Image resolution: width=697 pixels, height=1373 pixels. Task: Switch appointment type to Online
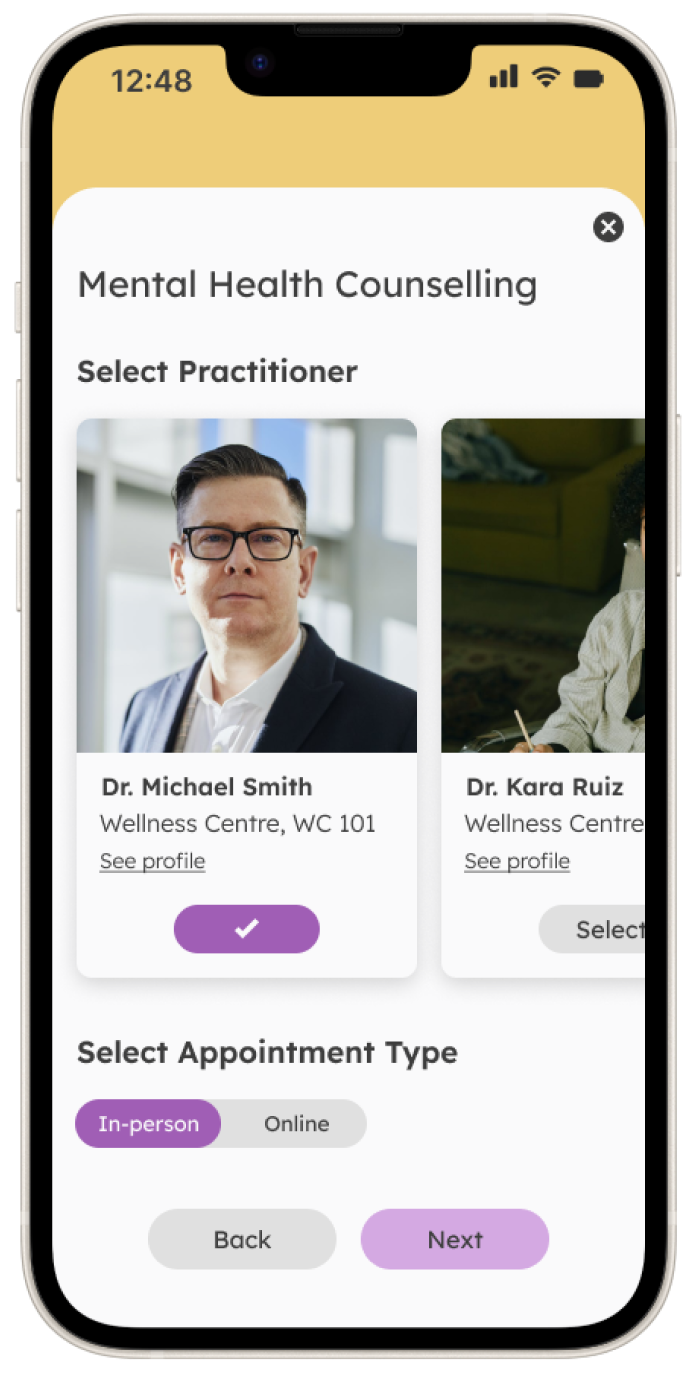[296, 1124]
